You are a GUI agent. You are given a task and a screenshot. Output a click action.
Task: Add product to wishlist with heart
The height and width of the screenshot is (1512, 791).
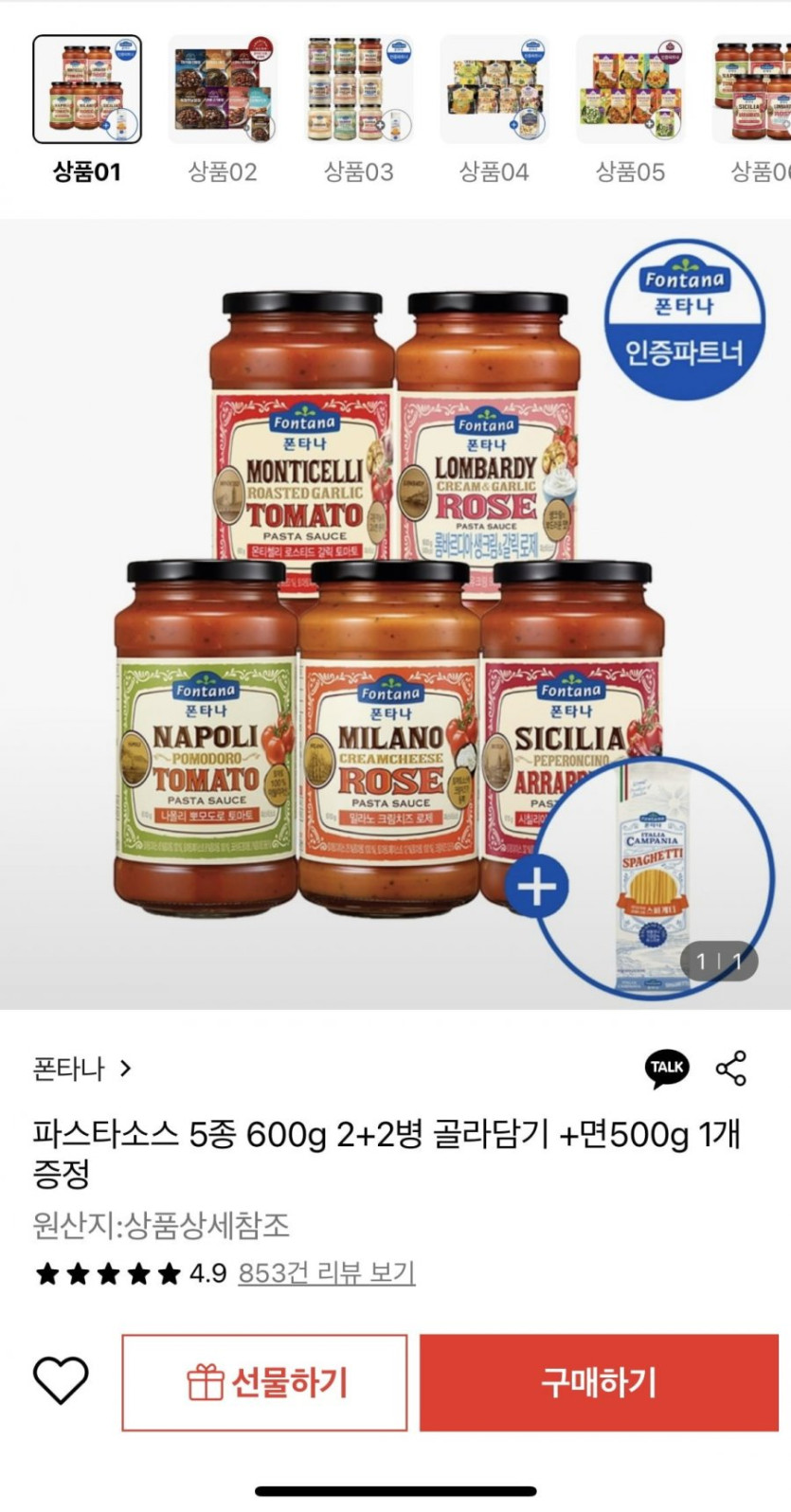tap(61, 1380)
